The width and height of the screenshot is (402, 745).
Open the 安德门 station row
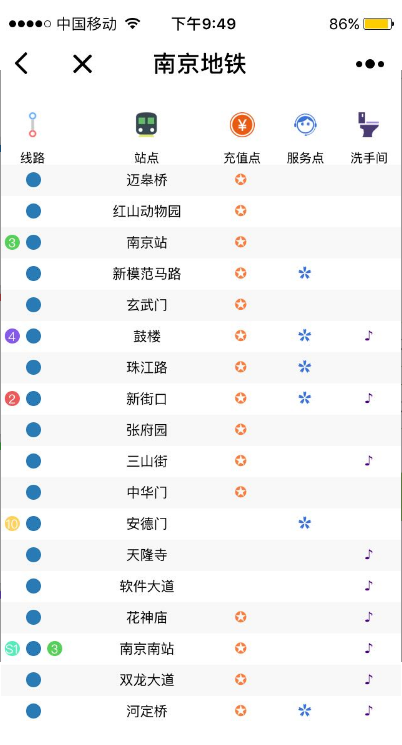point(201,524)
